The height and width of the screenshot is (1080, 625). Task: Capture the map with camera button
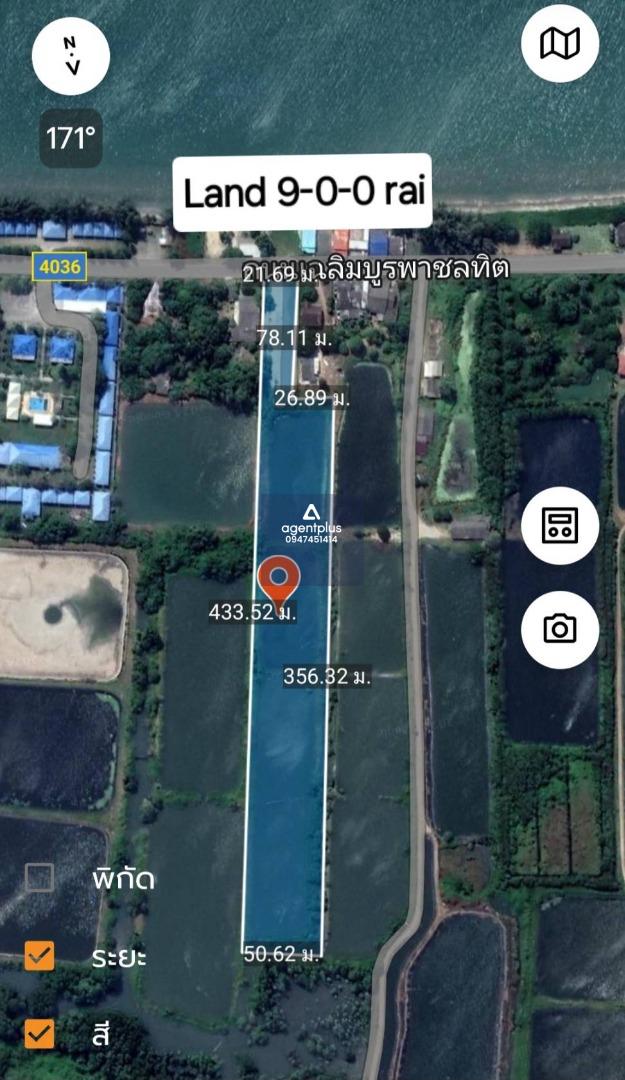(560, 630)
